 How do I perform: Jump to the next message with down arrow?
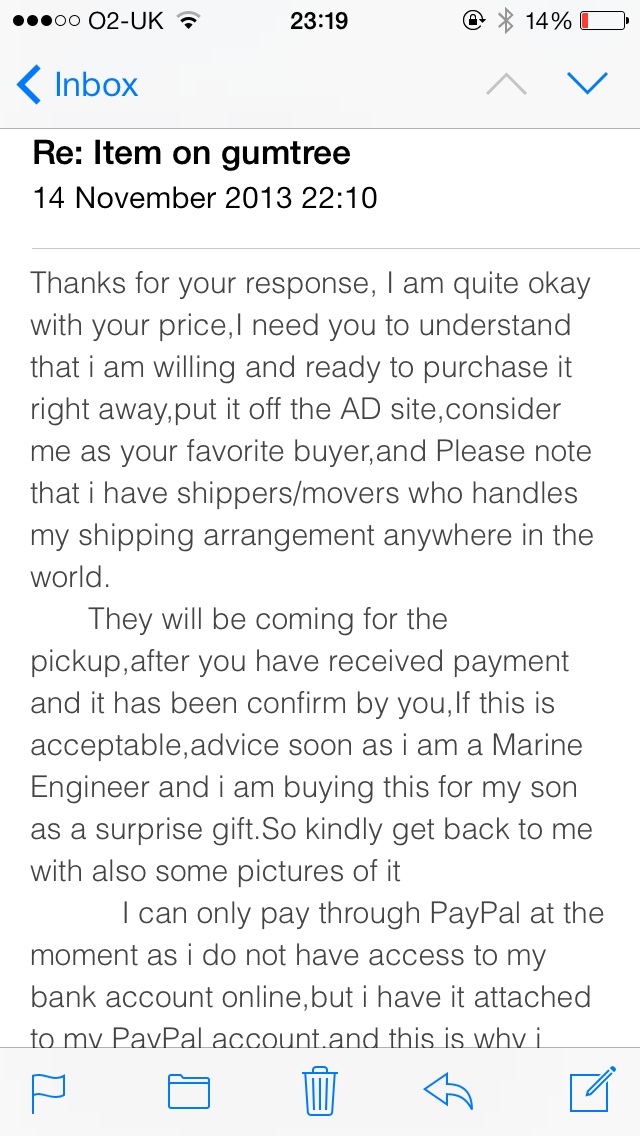pyautogui.click(x=587, y=84)
